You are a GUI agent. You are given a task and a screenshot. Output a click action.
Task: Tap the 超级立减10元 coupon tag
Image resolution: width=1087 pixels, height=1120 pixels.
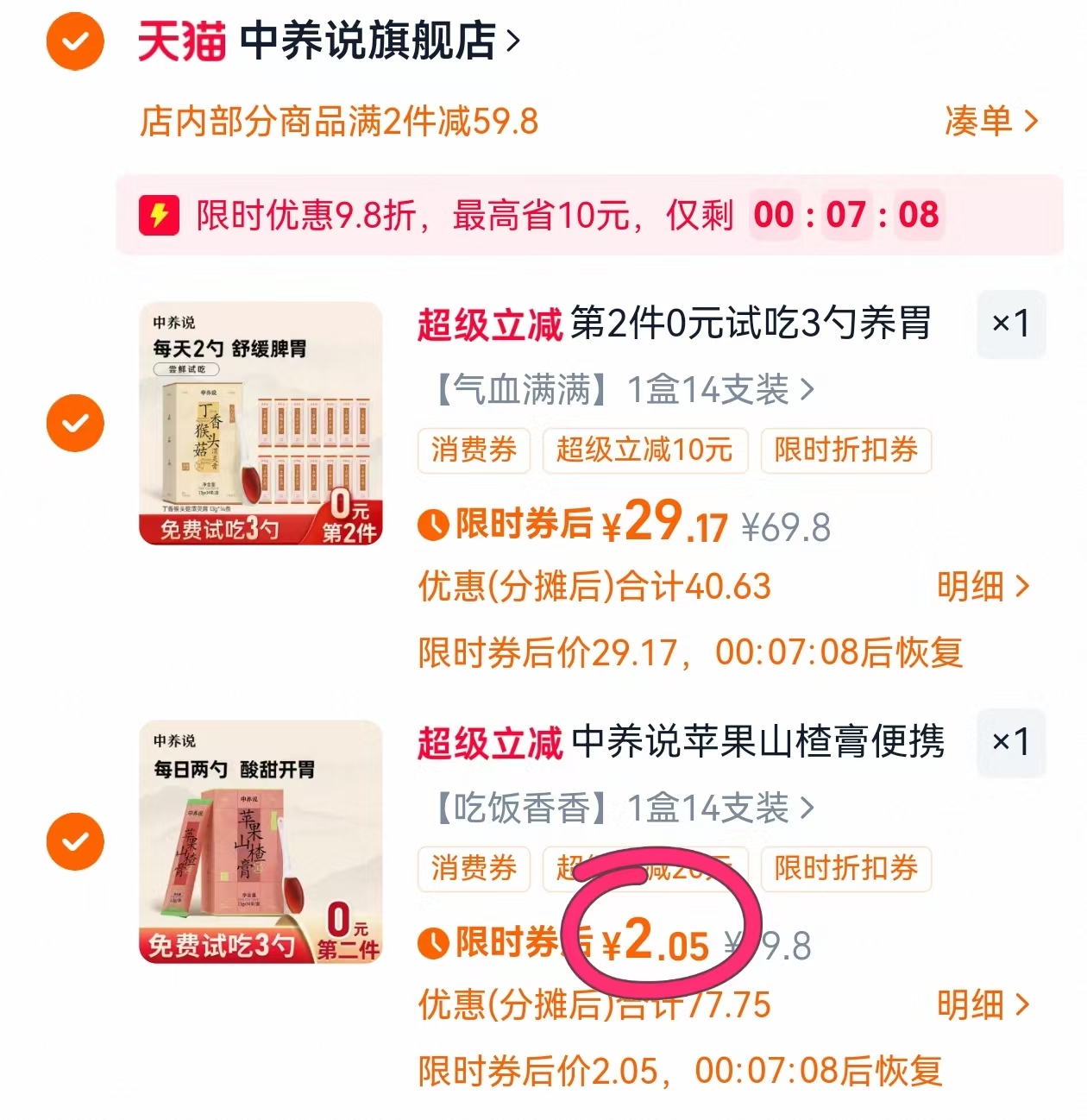(644, 450)
